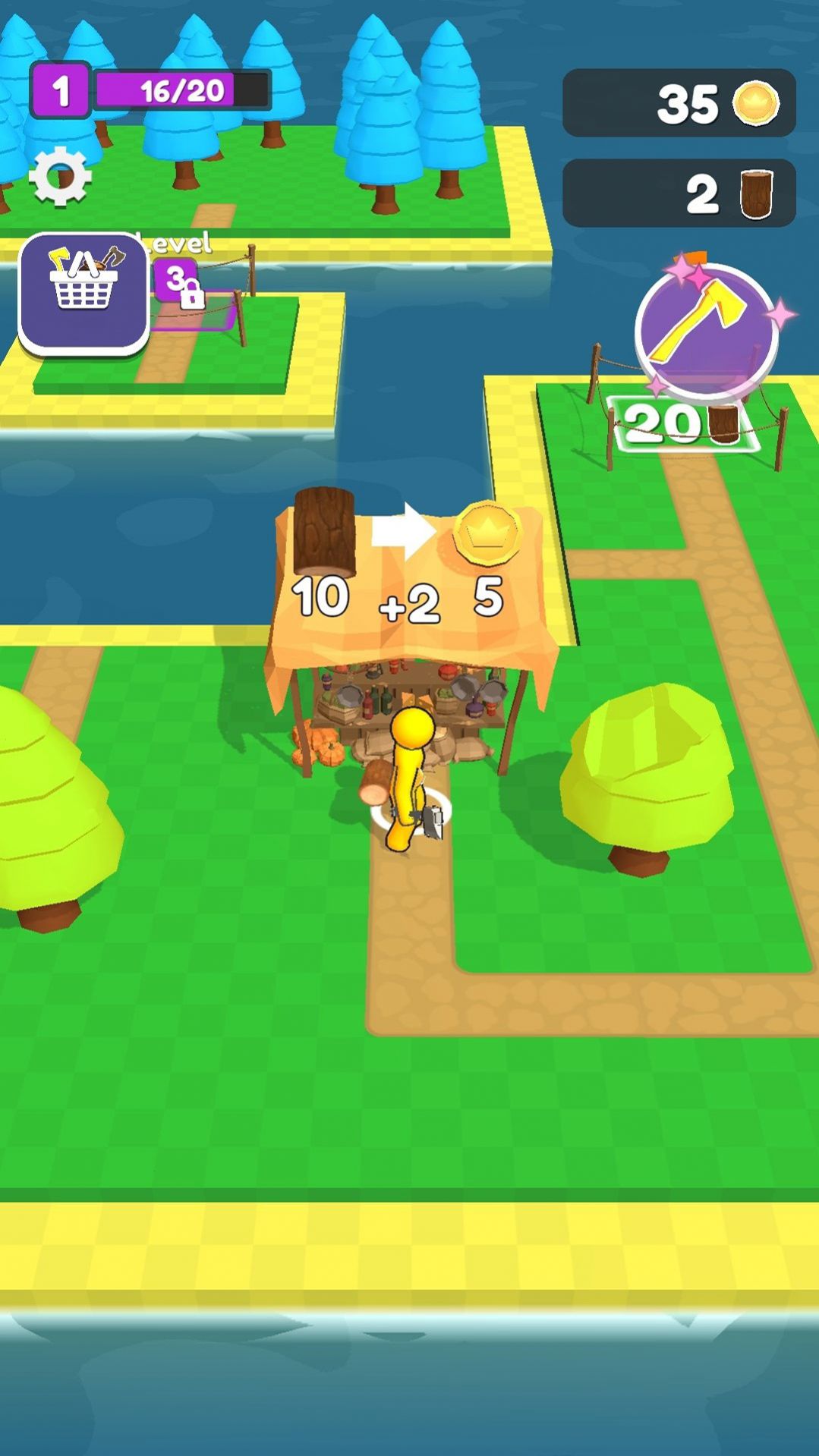Open the settings gear

tap(60, 177)
